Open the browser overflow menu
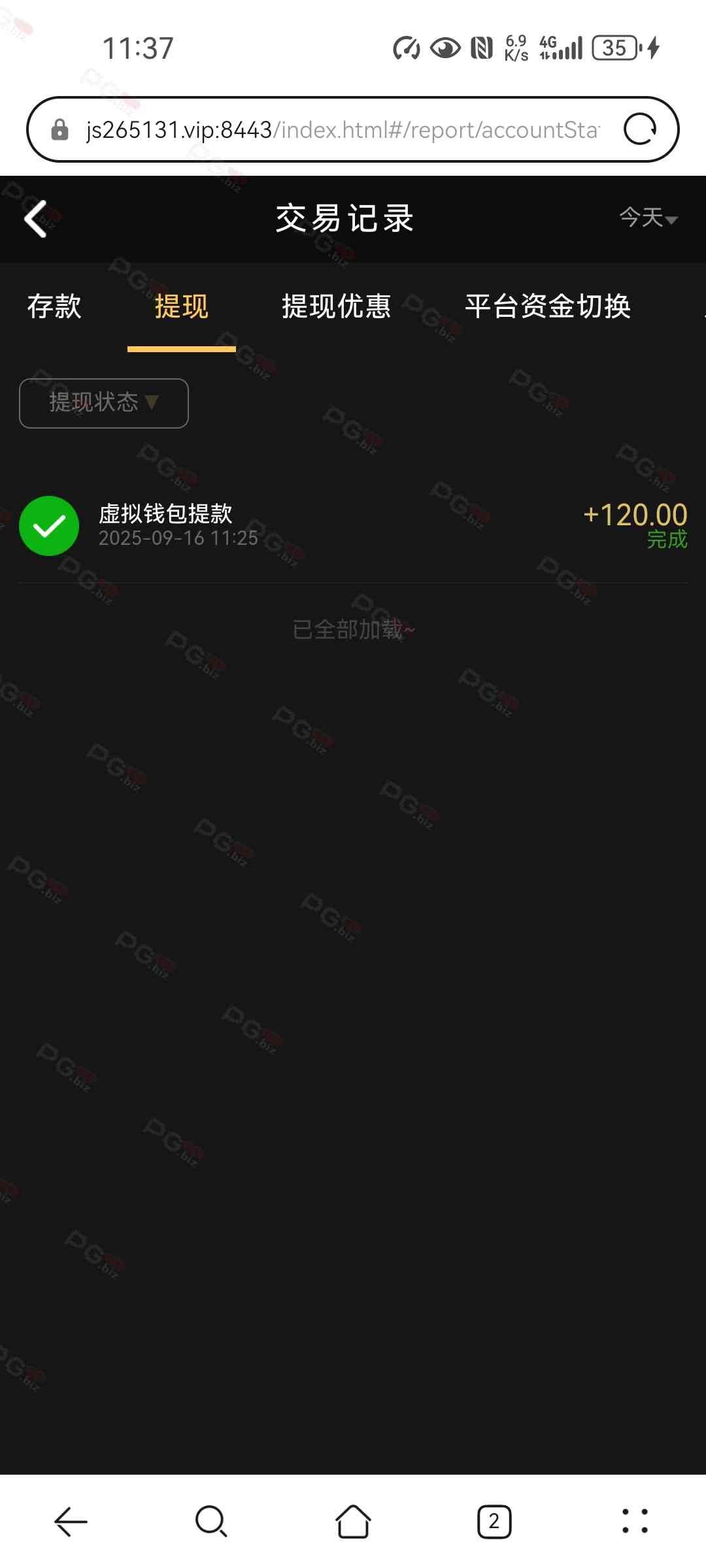This screenshot has width=706, height=1568. 635,1521
